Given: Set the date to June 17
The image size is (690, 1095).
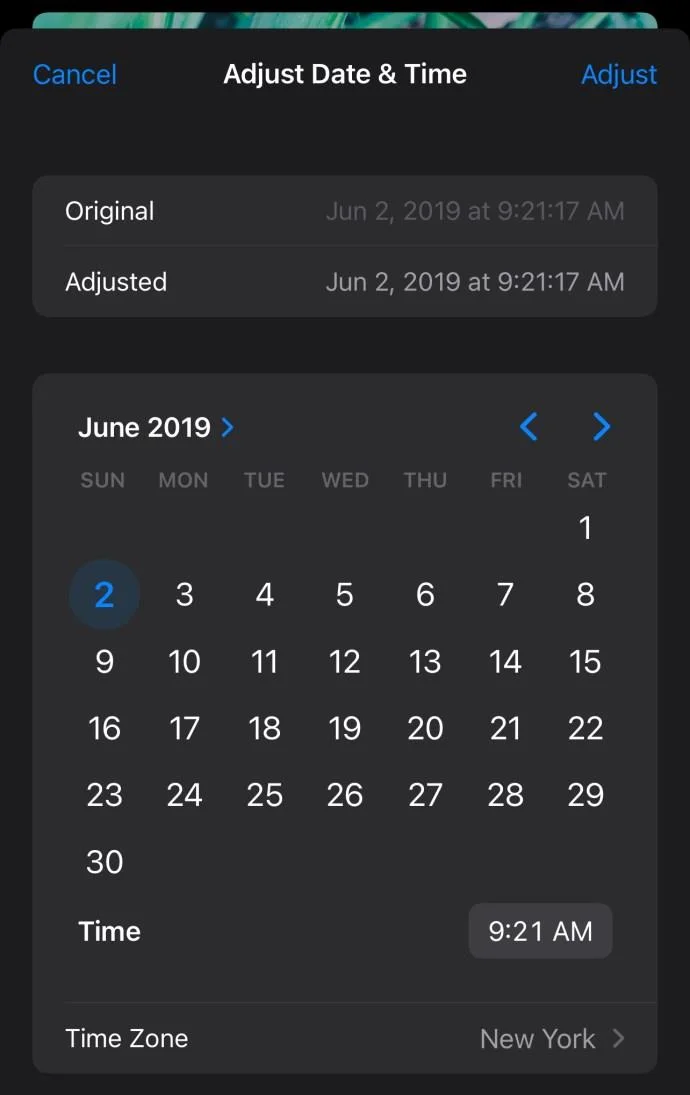Looking at the screenshot, I should [x=184, y=729].
